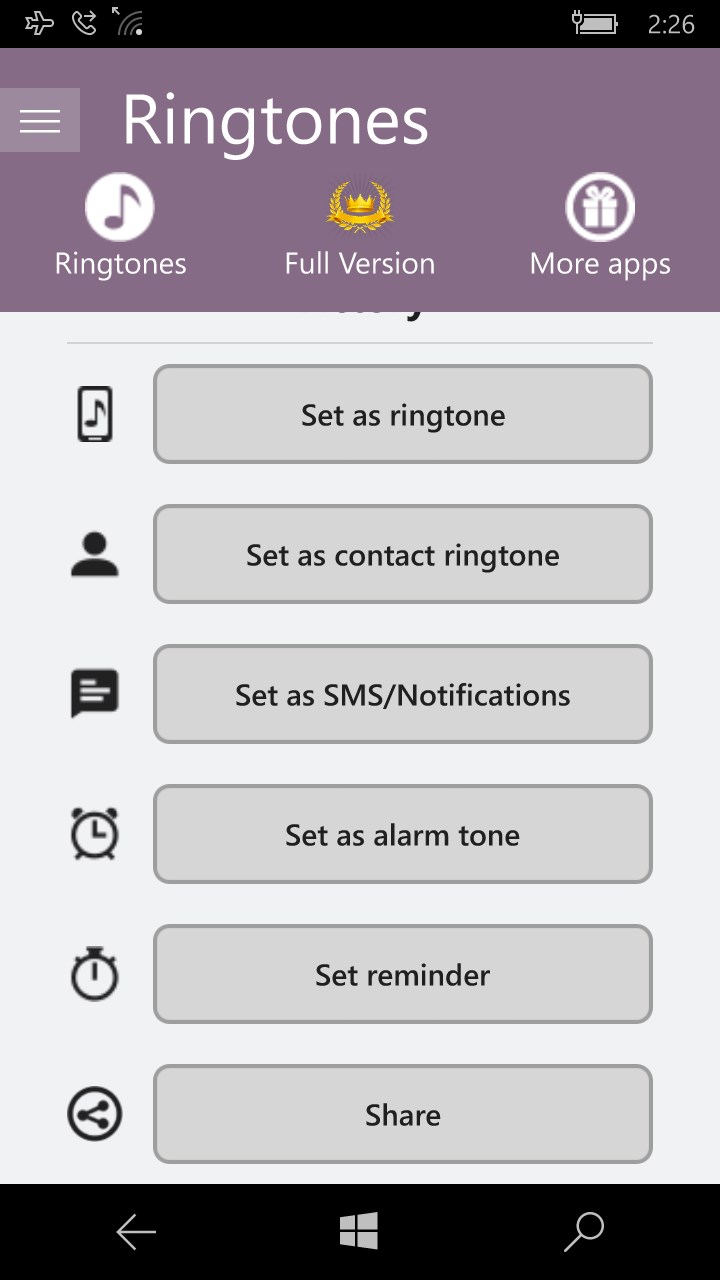Choose Set as contact ringtone
Viewport: 720px width, 1280px height.
point(402,554)
